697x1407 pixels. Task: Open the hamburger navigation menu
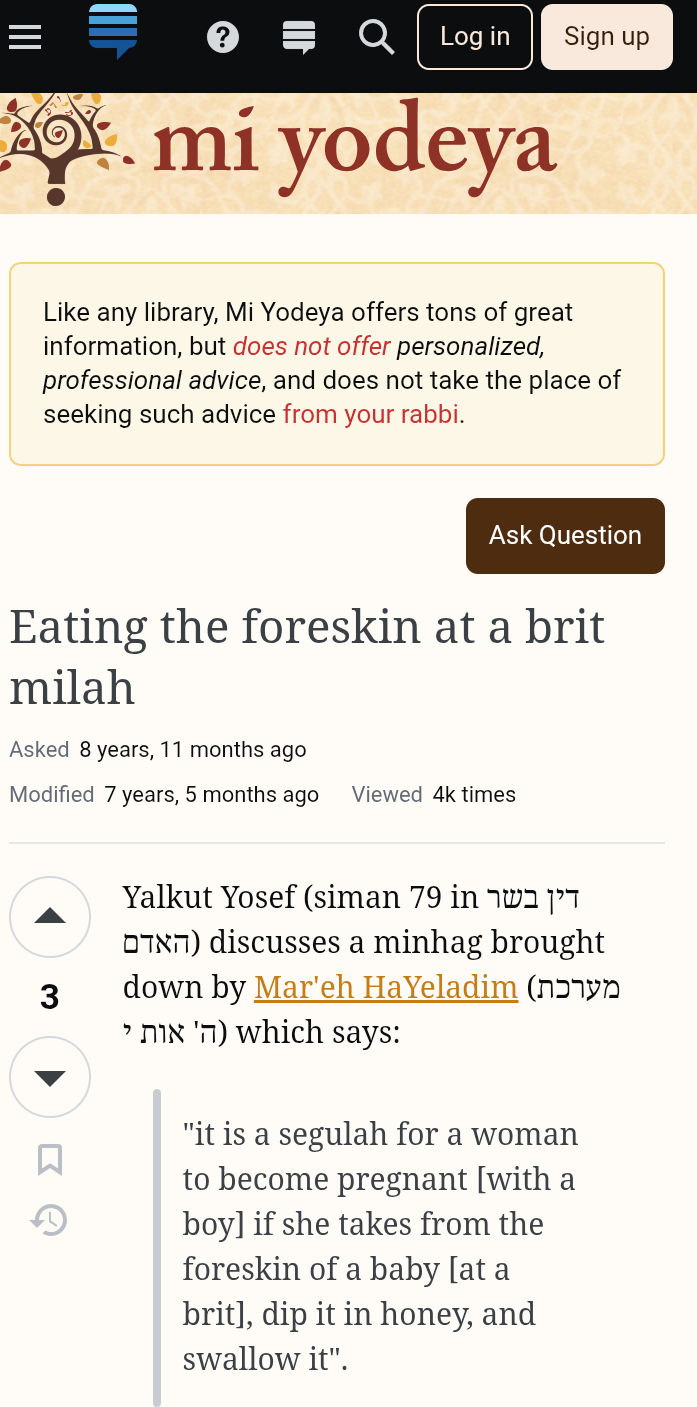(x=25, y=37)
